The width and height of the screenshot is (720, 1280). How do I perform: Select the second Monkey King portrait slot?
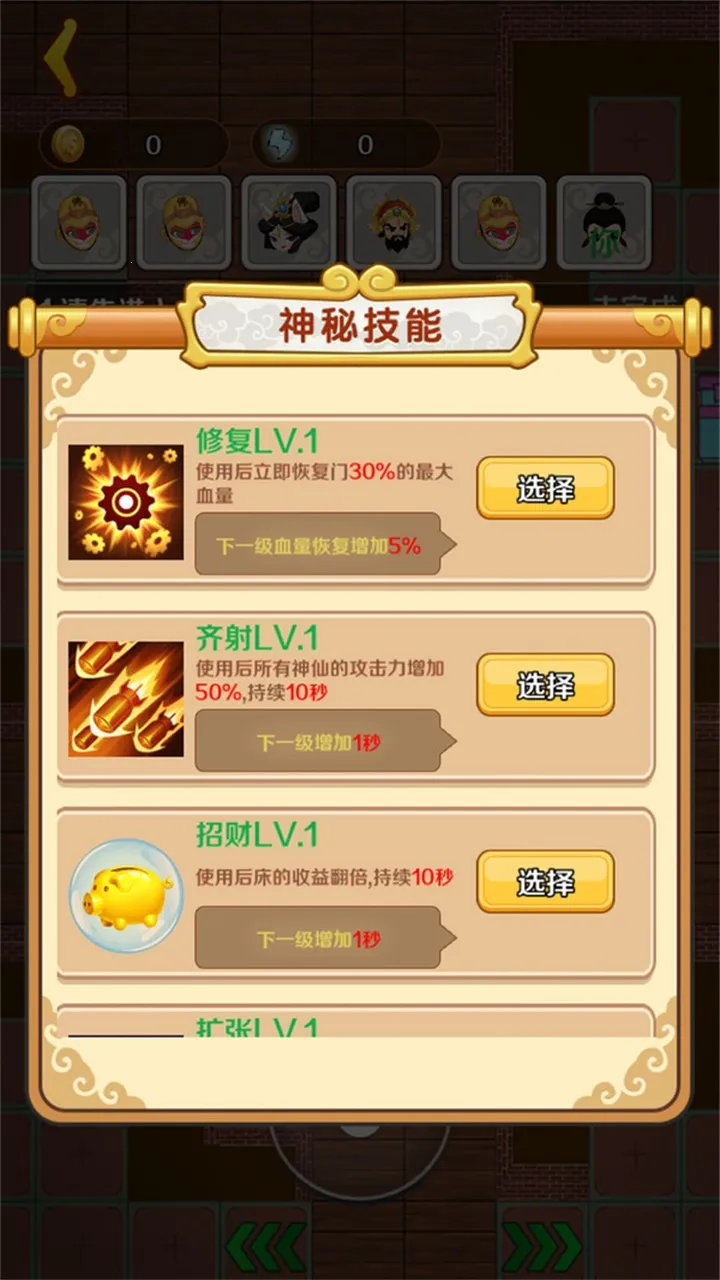(183, 222)
